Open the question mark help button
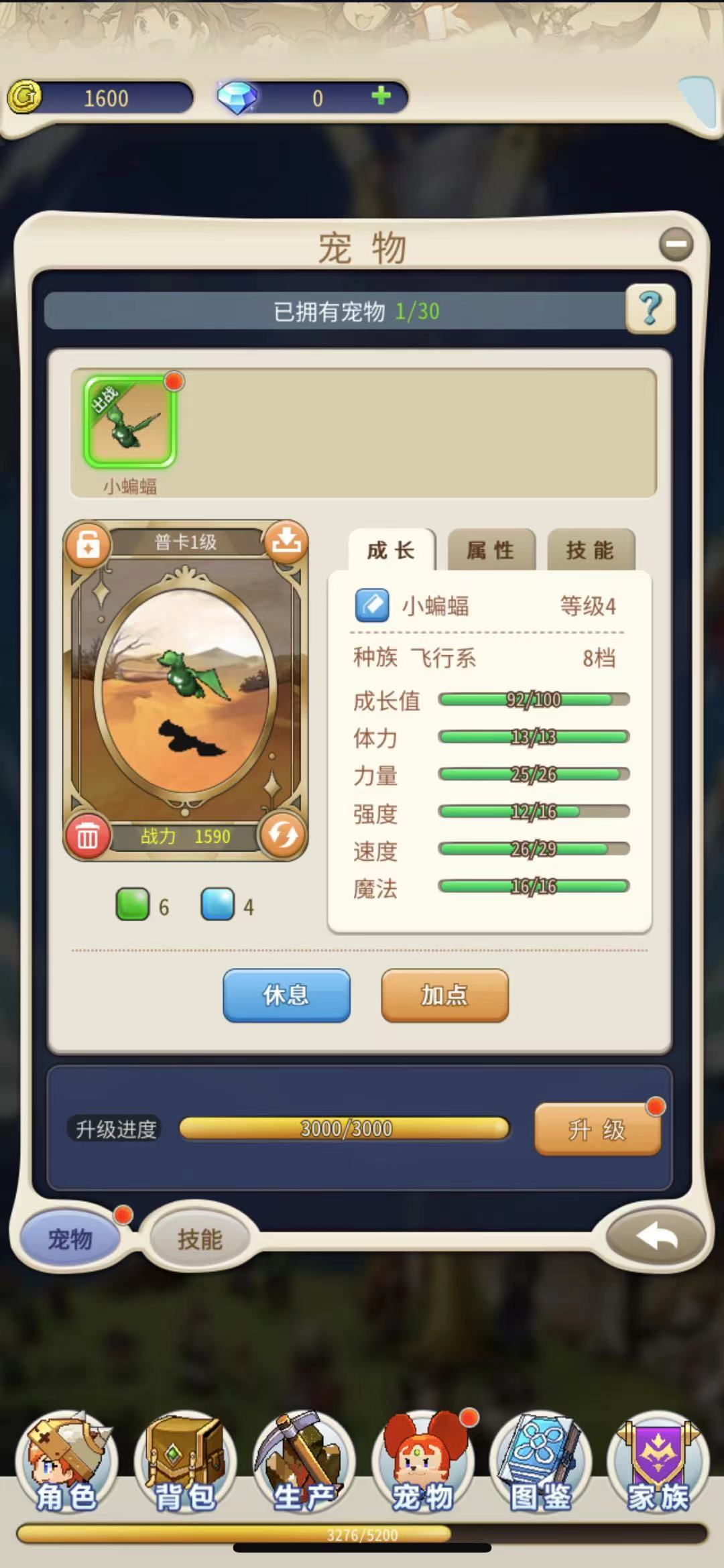Image resolution: width=724 pixels, height=1568 pixels. click(650, 309)
